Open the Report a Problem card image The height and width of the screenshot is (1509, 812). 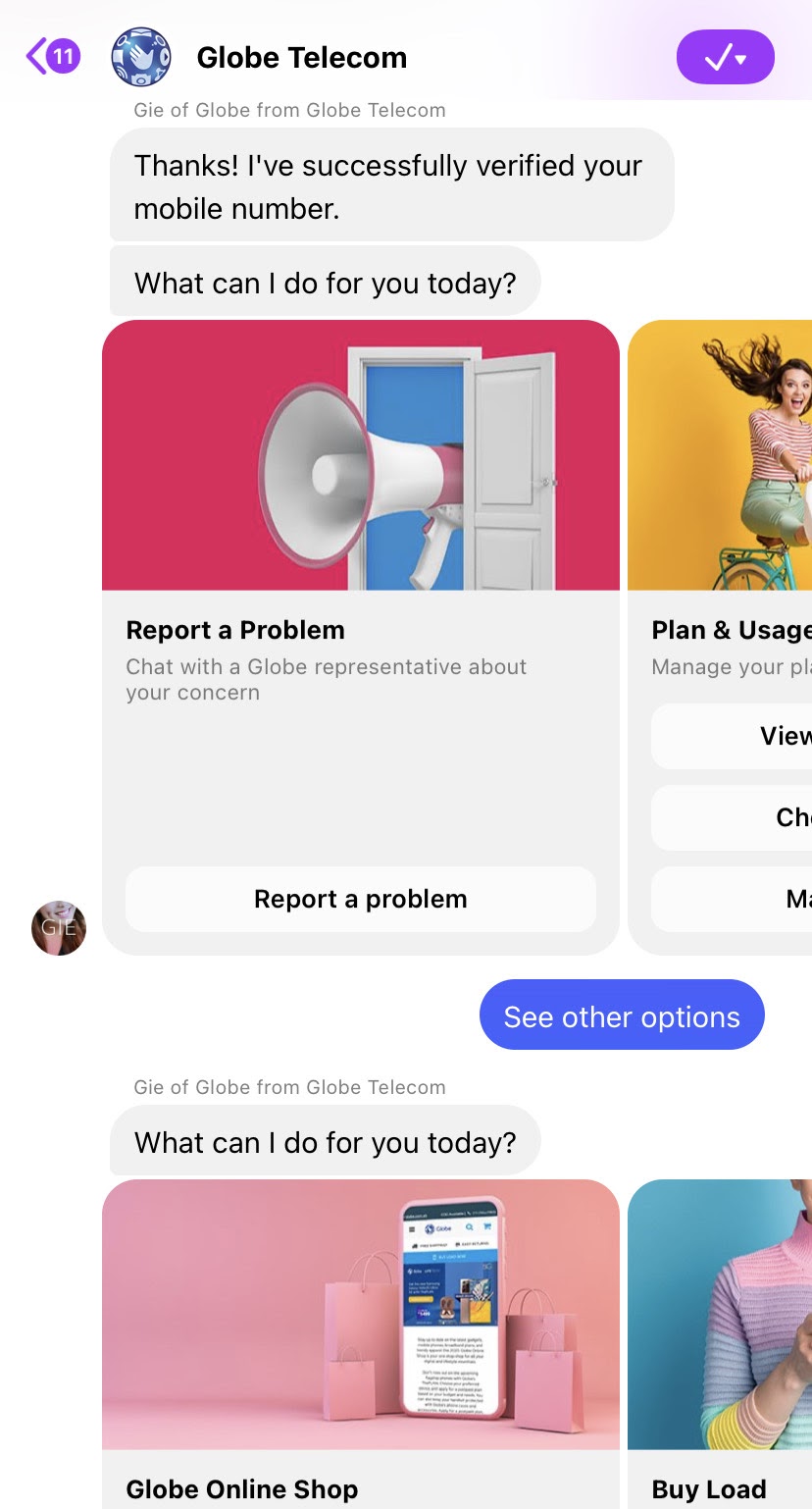[360, 455]
